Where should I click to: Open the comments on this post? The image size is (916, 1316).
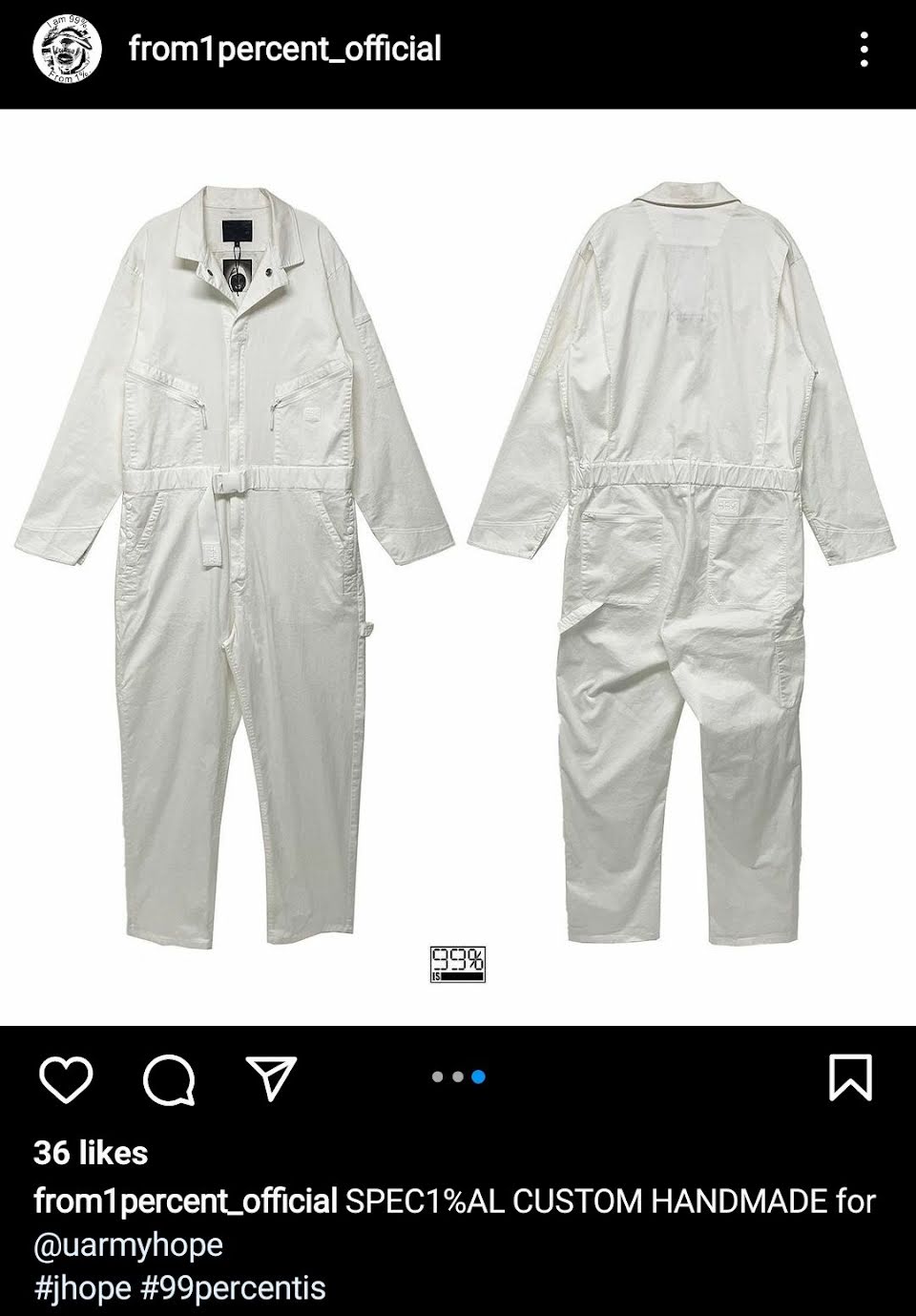(x=169, y=1078)
